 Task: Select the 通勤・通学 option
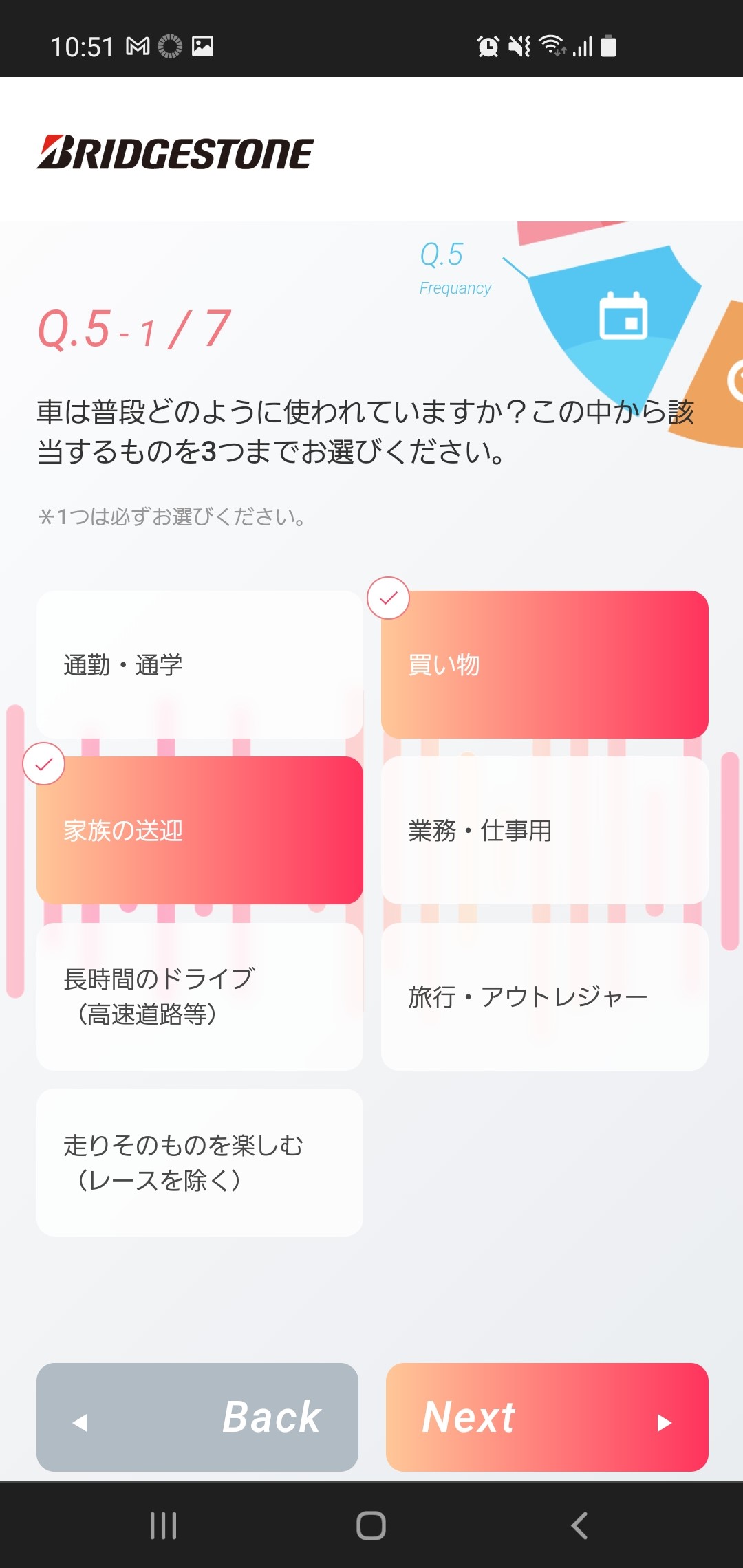pos(200,664)
